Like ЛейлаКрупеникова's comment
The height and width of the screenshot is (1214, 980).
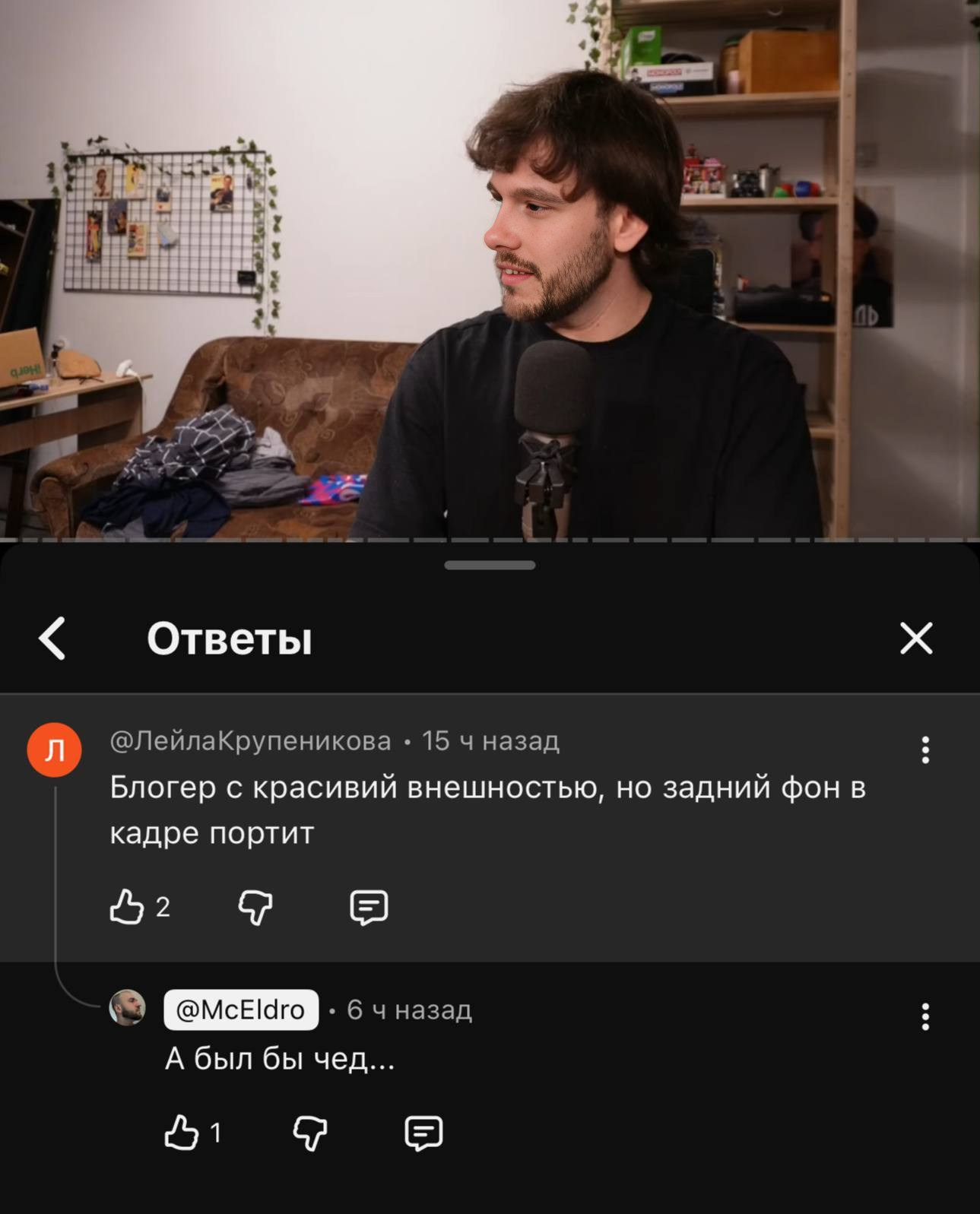[x=126, y=907]
